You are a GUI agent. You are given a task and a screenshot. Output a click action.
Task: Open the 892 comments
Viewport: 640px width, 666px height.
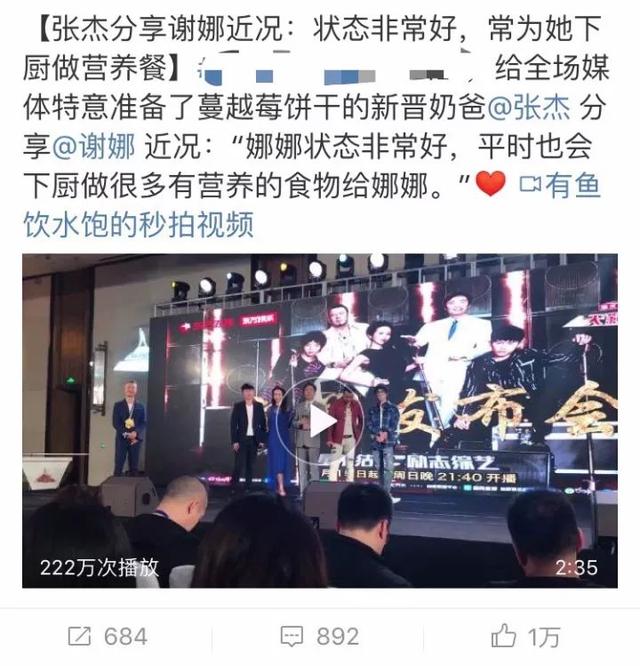point(320,636)
